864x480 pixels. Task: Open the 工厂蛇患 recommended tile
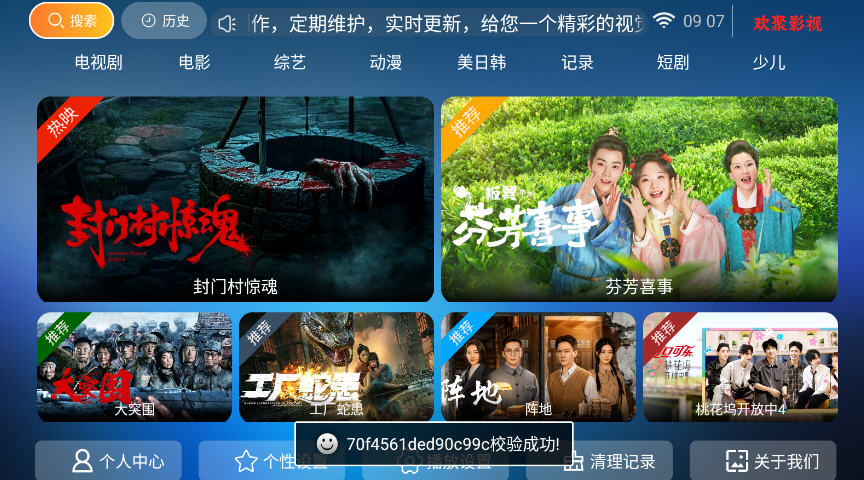pos(336,366)
